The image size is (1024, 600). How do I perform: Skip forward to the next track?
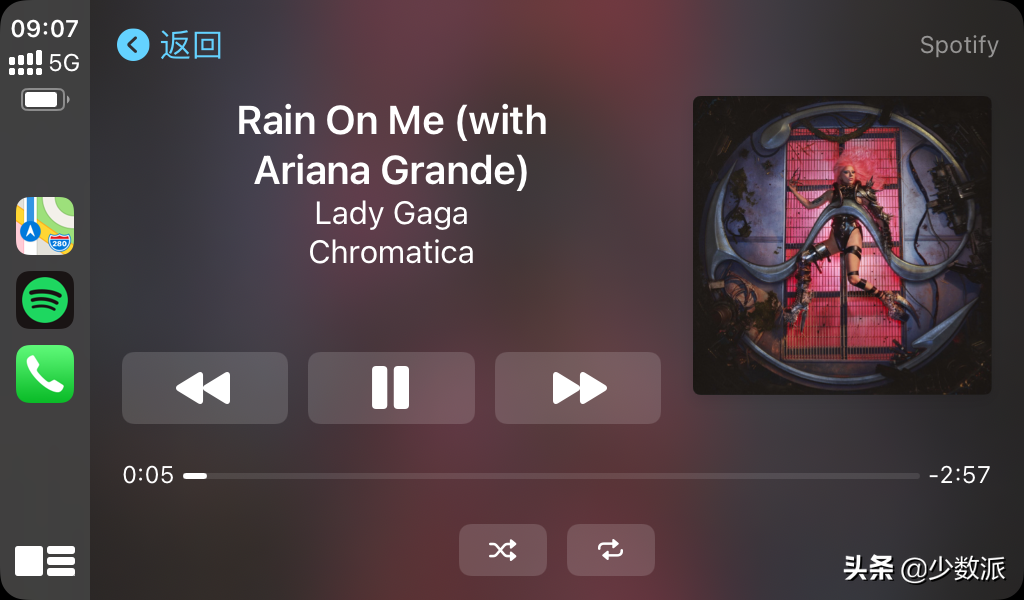click(x=578, y=388)
